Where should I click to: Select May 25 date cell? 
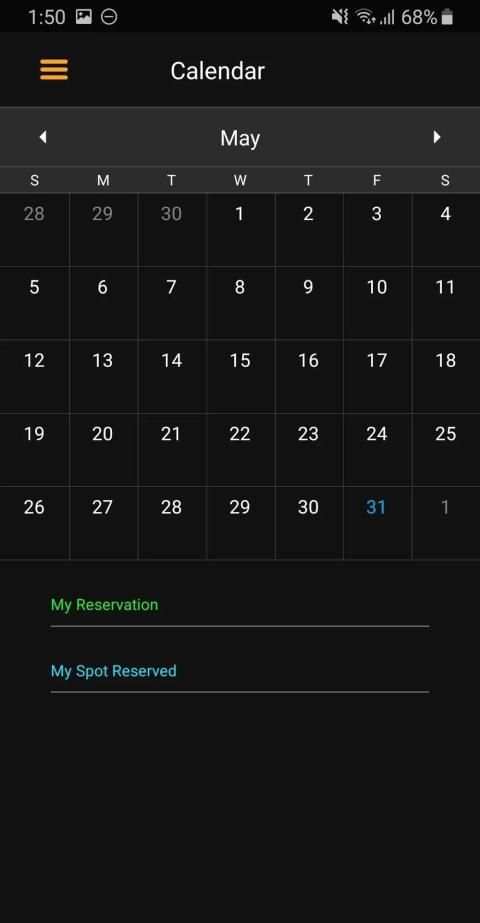446,450
